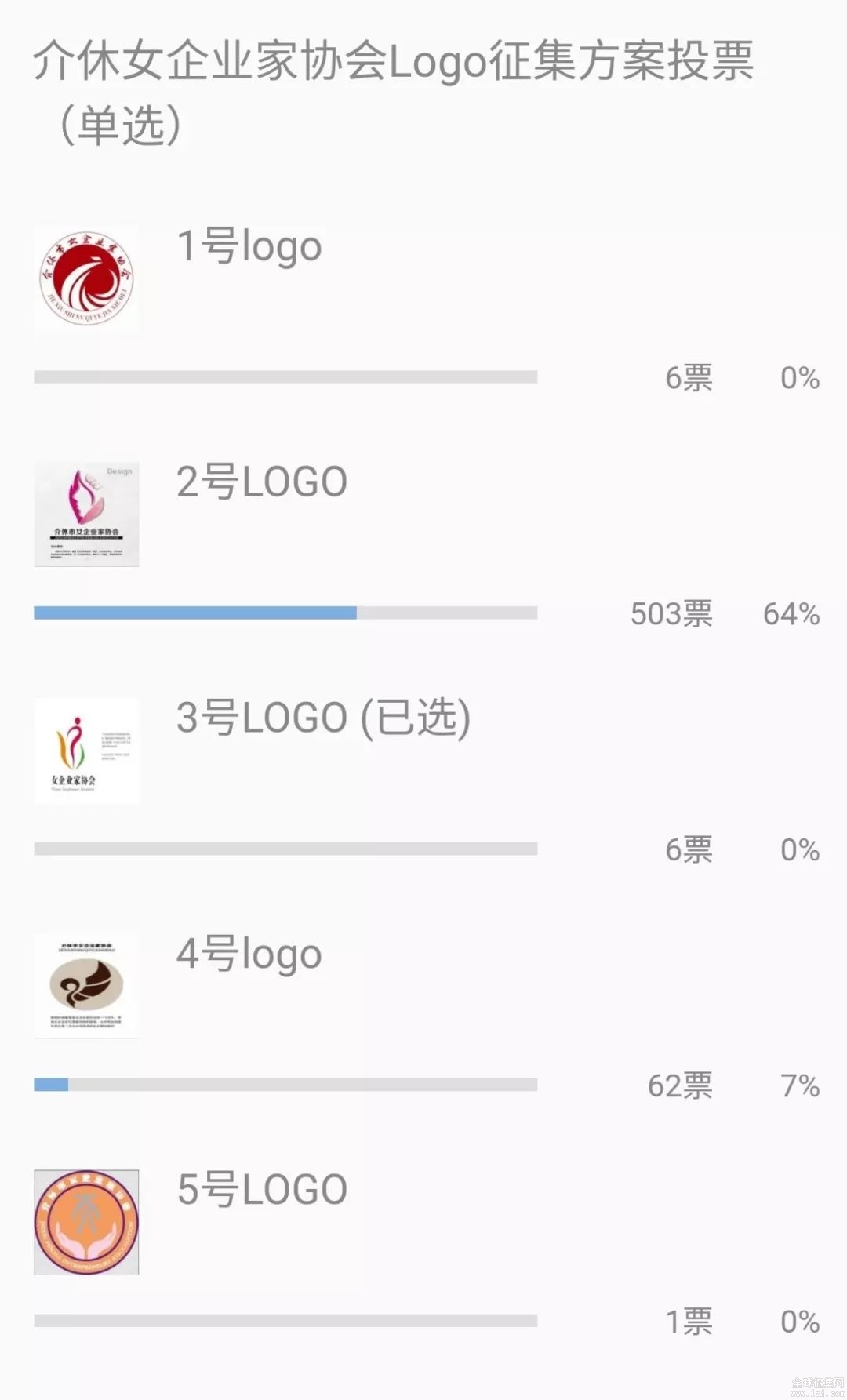View the 3号LOGO thumbnail
Viewport: 847px width, 1400px height.
click(86, 751)
